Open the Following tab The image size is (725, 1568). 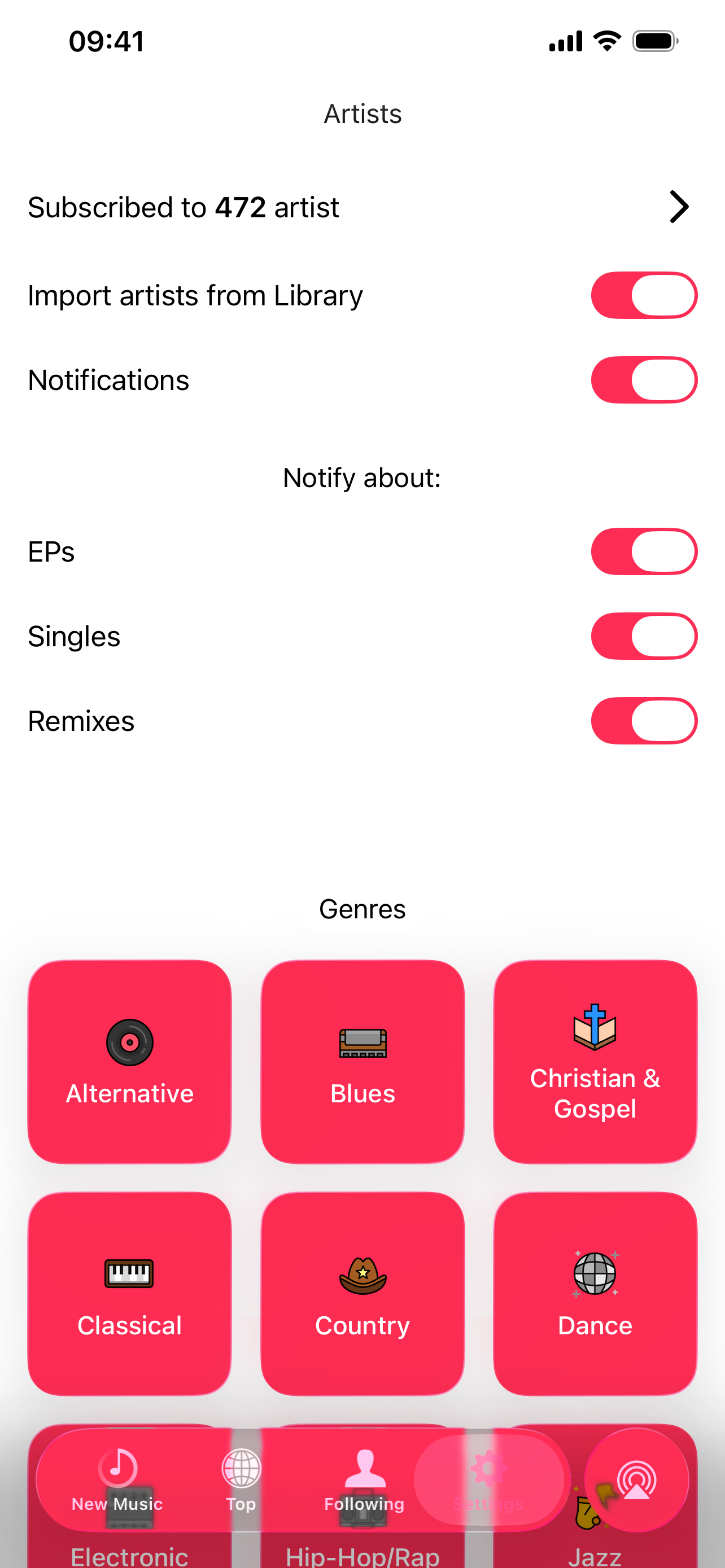click(364, 1479)
